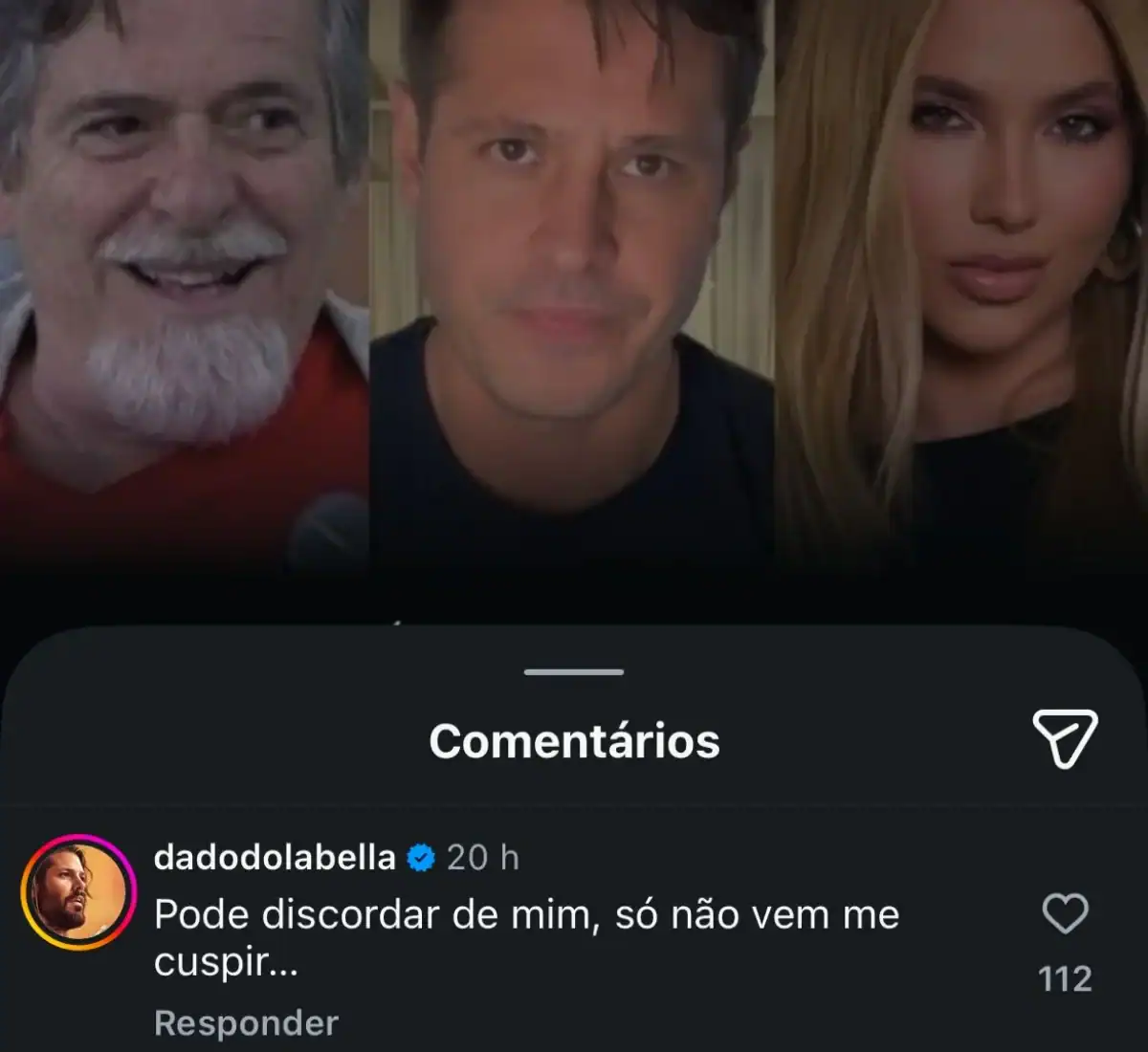1148x1052 pixels.
Task: Like dadodolabella's comment
Action: point(1065,914)
